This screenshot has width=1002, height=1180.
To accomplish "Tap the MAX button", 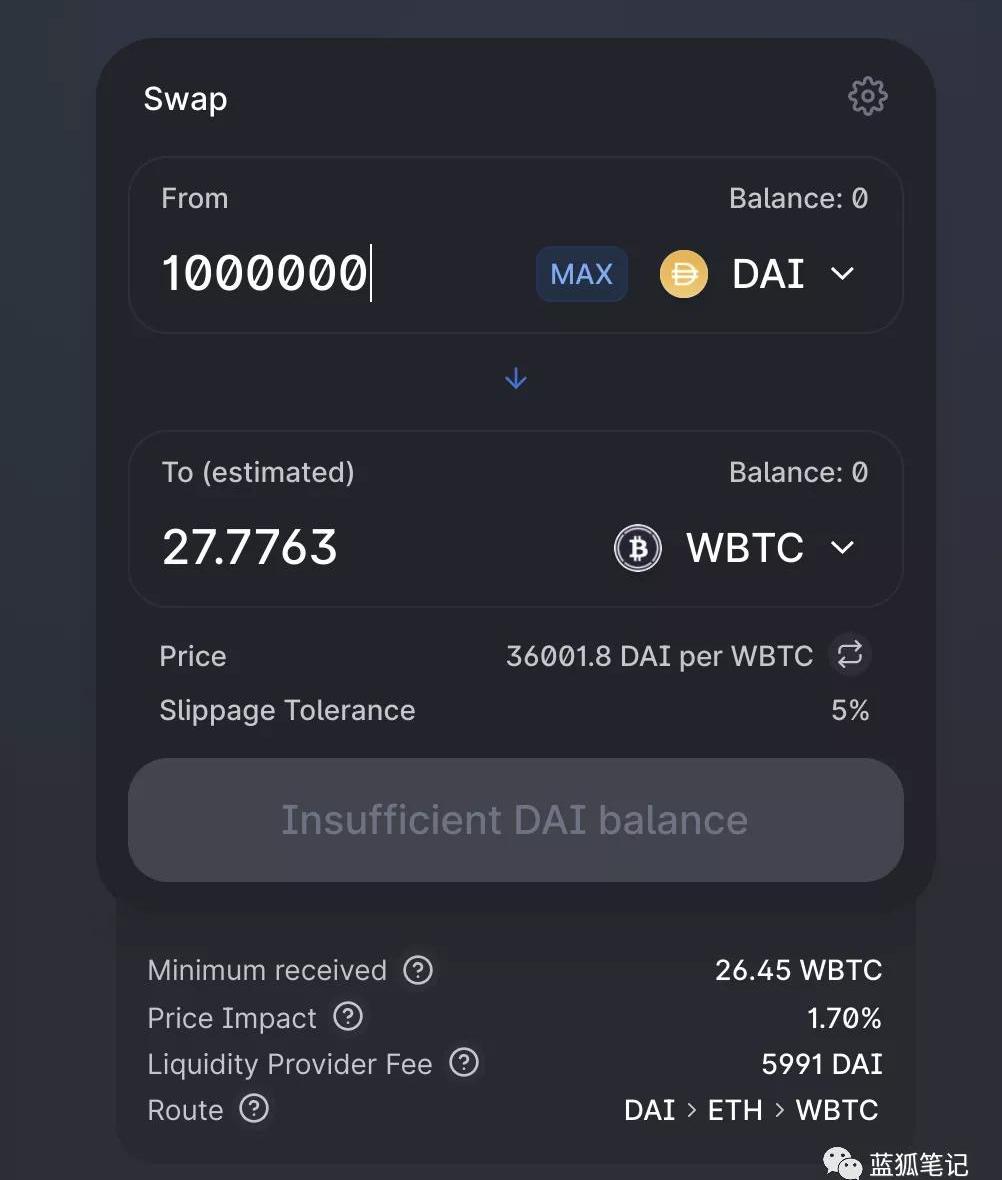I will click(x=581, y=274).
